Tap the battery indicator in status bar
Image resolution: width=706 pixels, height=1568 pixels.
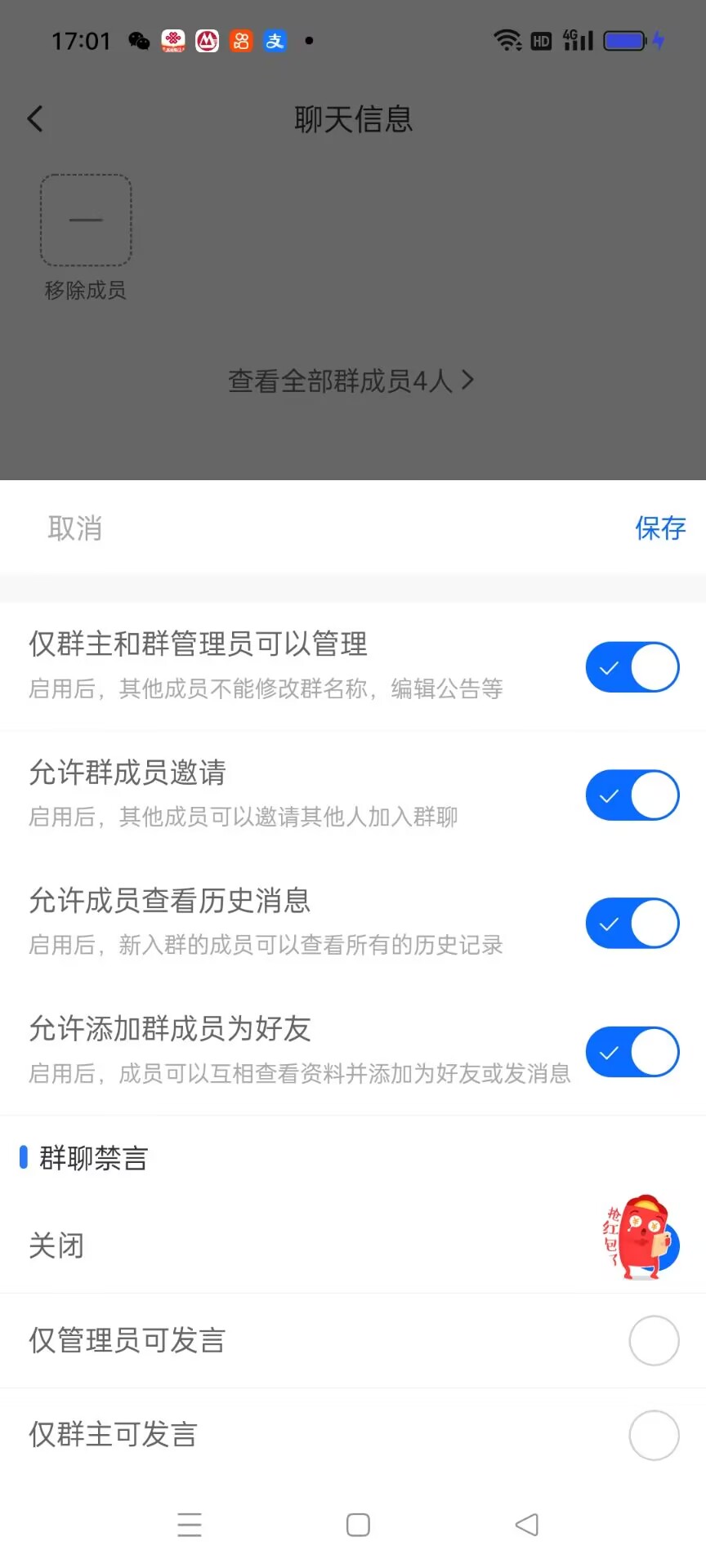624,40
